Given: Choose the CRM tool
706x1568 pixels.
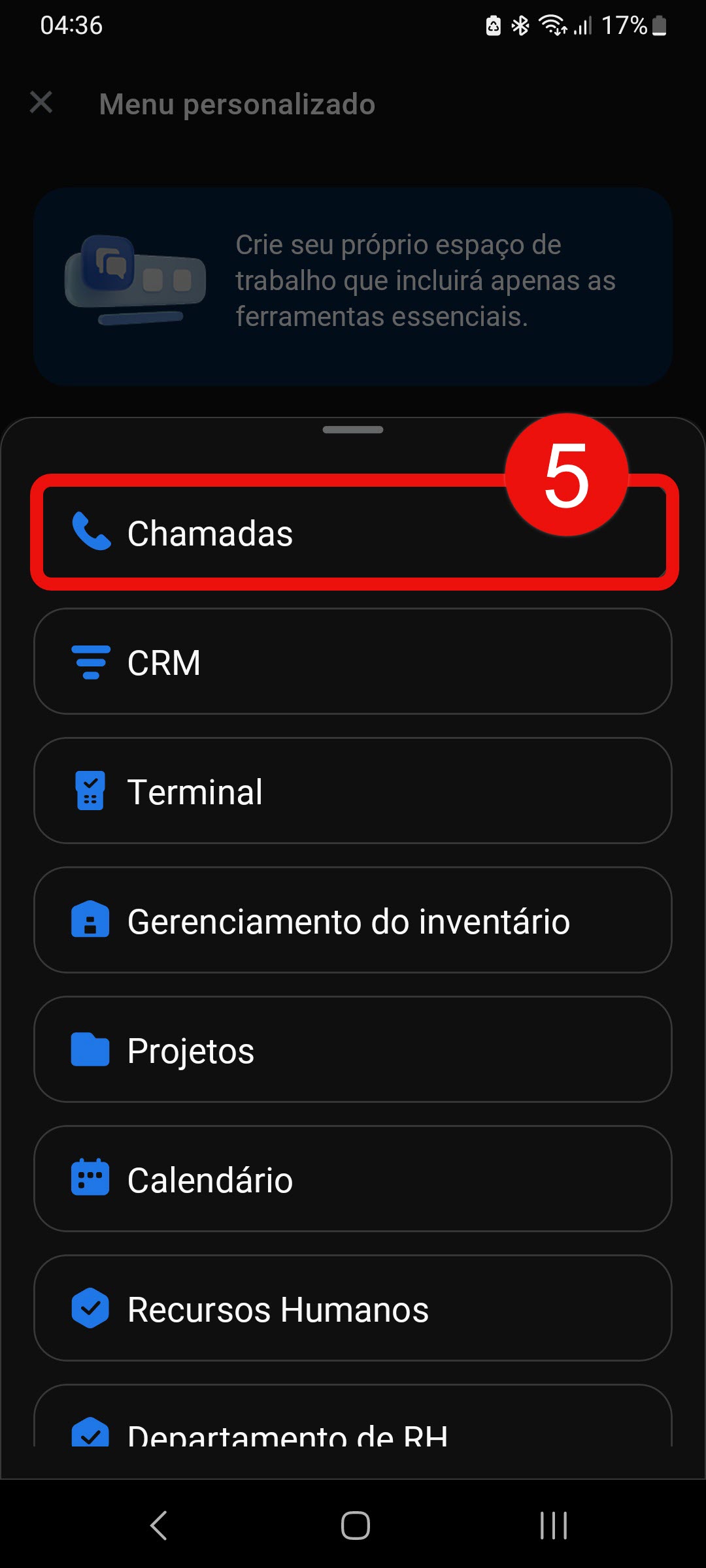Looking at the screenshot, I should (353, 662).
